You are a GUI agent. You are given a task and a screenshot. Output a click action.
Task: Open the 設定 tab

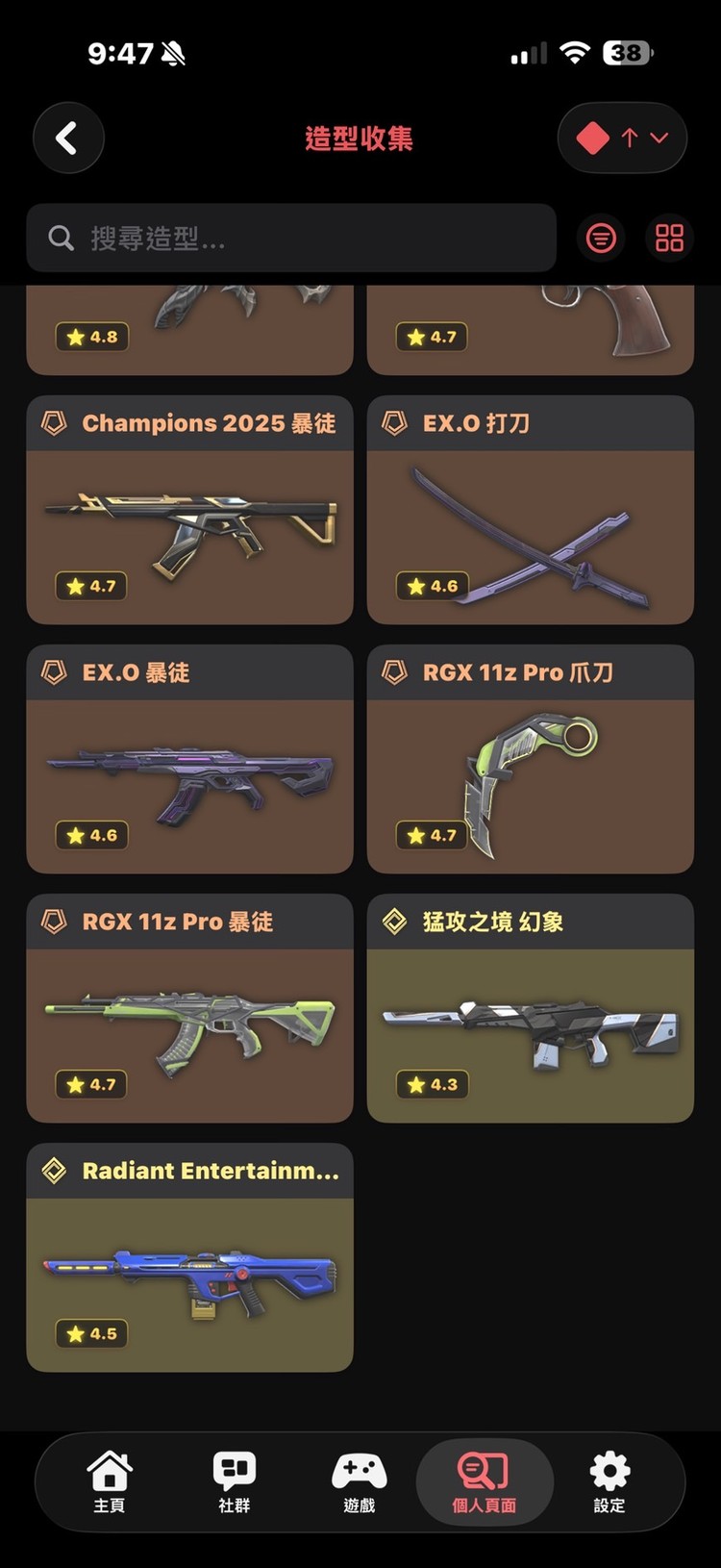[x=609, y=1481]
